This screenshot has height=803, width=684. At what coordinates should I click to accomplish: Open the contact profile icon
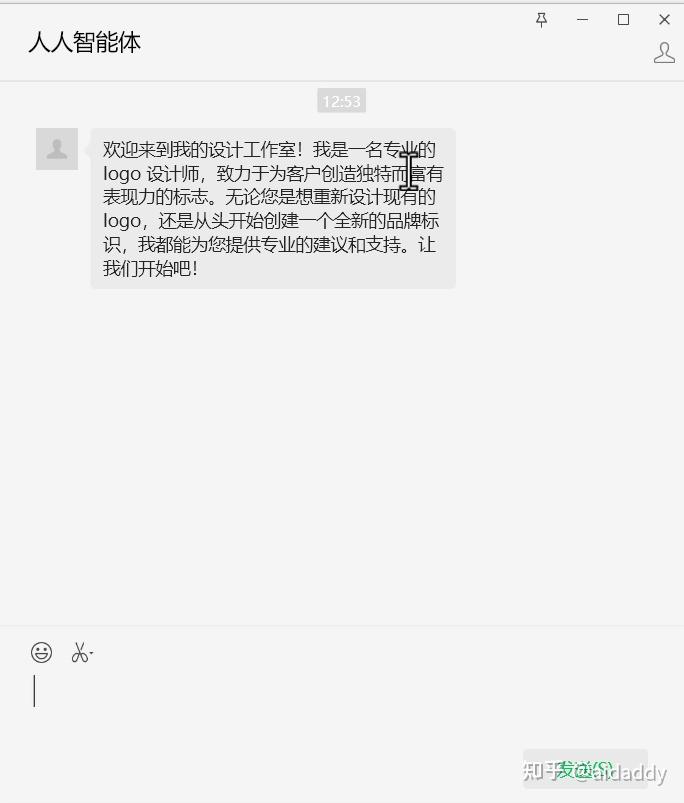click(x=664, y=53)
